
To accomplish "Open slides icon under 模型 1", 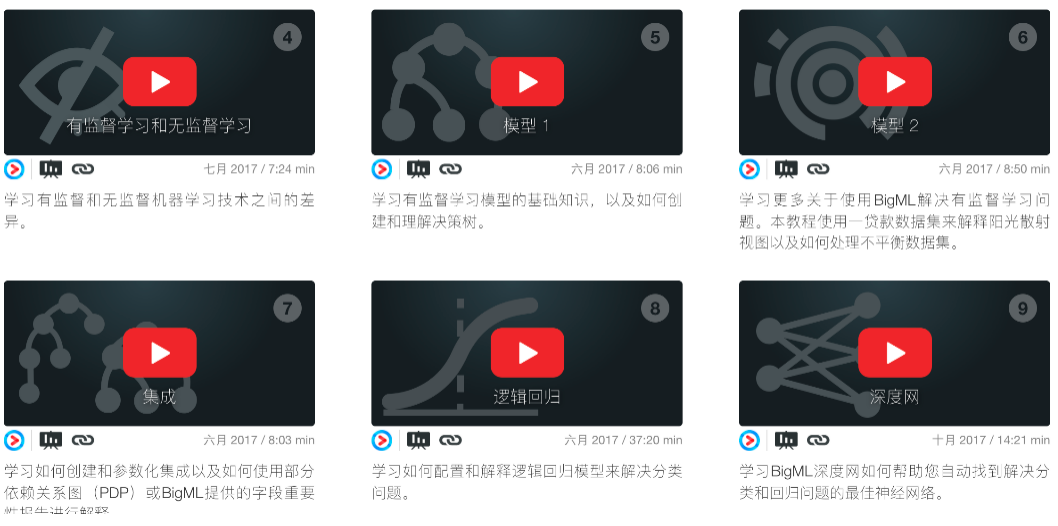I will [x=418, y=169].
